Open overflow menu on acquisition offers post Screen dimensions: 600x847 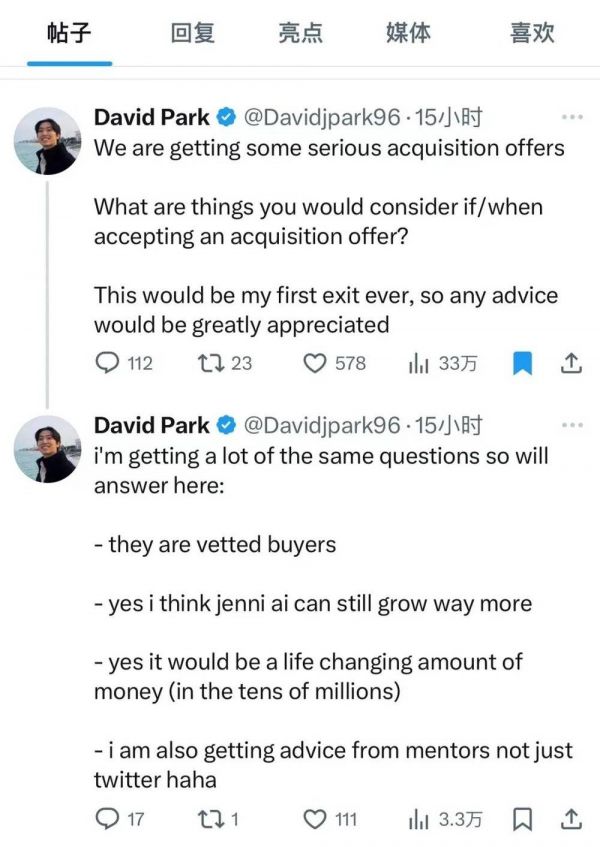[x=571, y=118]
